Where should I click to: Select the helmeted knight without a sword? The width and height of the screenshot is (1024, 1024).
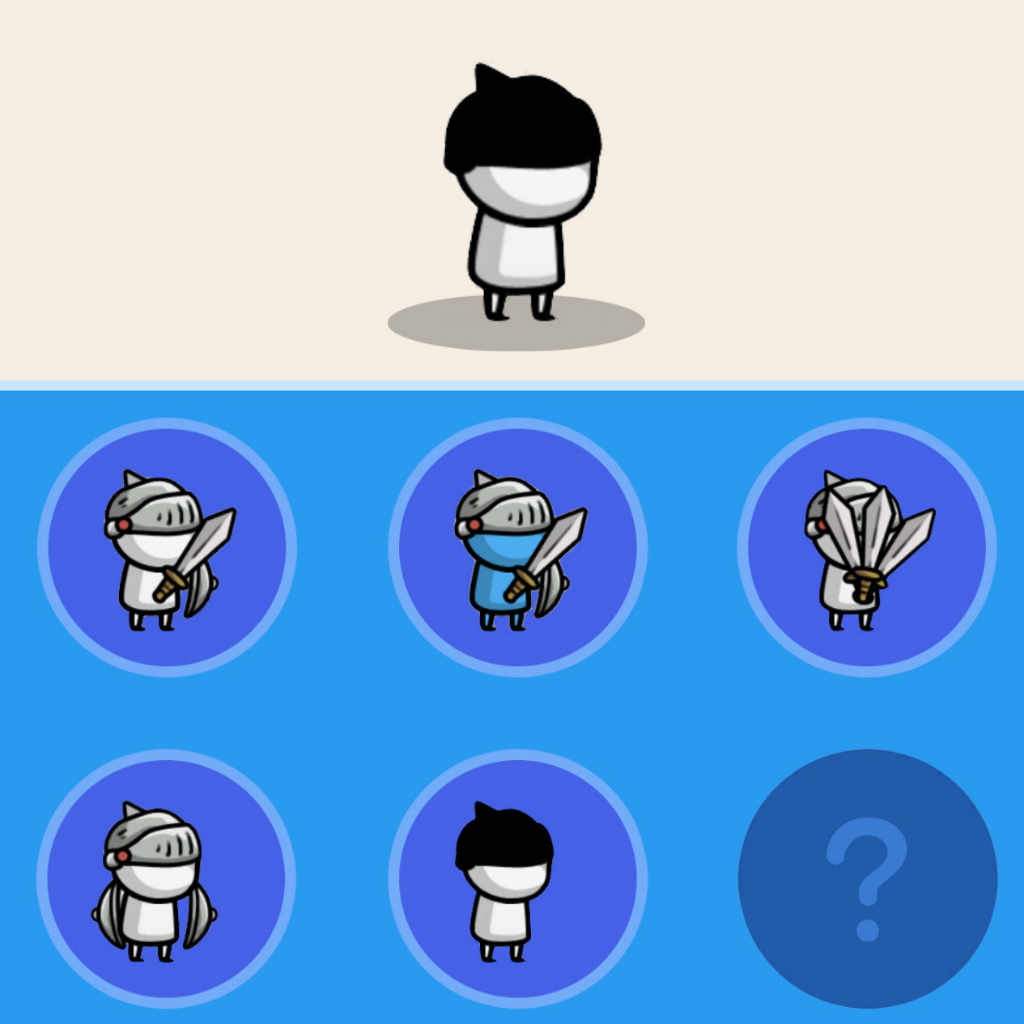click(167, 879)
